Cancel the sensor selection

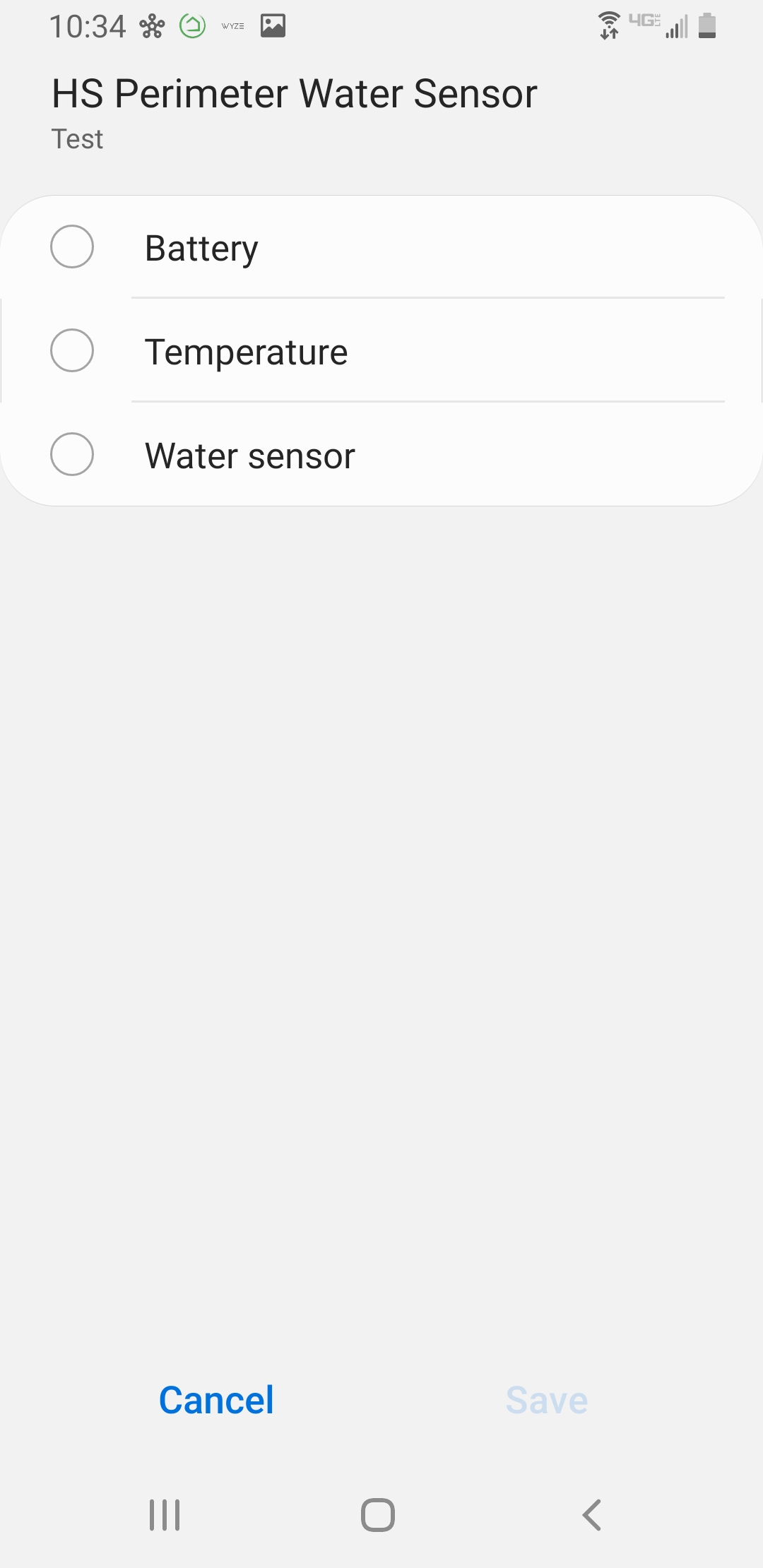216,1400
